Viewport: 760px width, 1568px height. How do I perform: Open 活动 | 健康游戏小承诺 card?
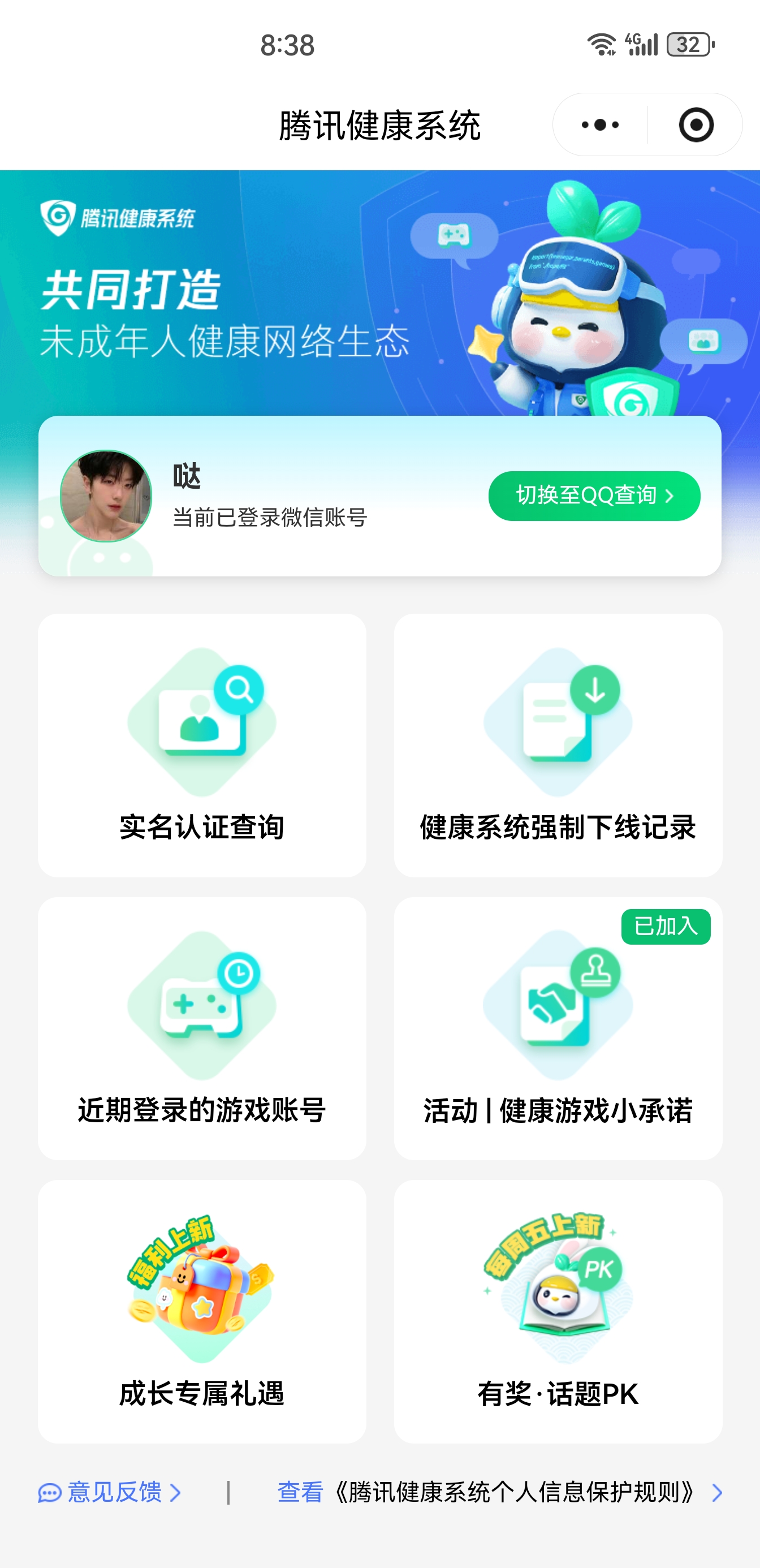pyautogui.click(x=558, y=1028)
